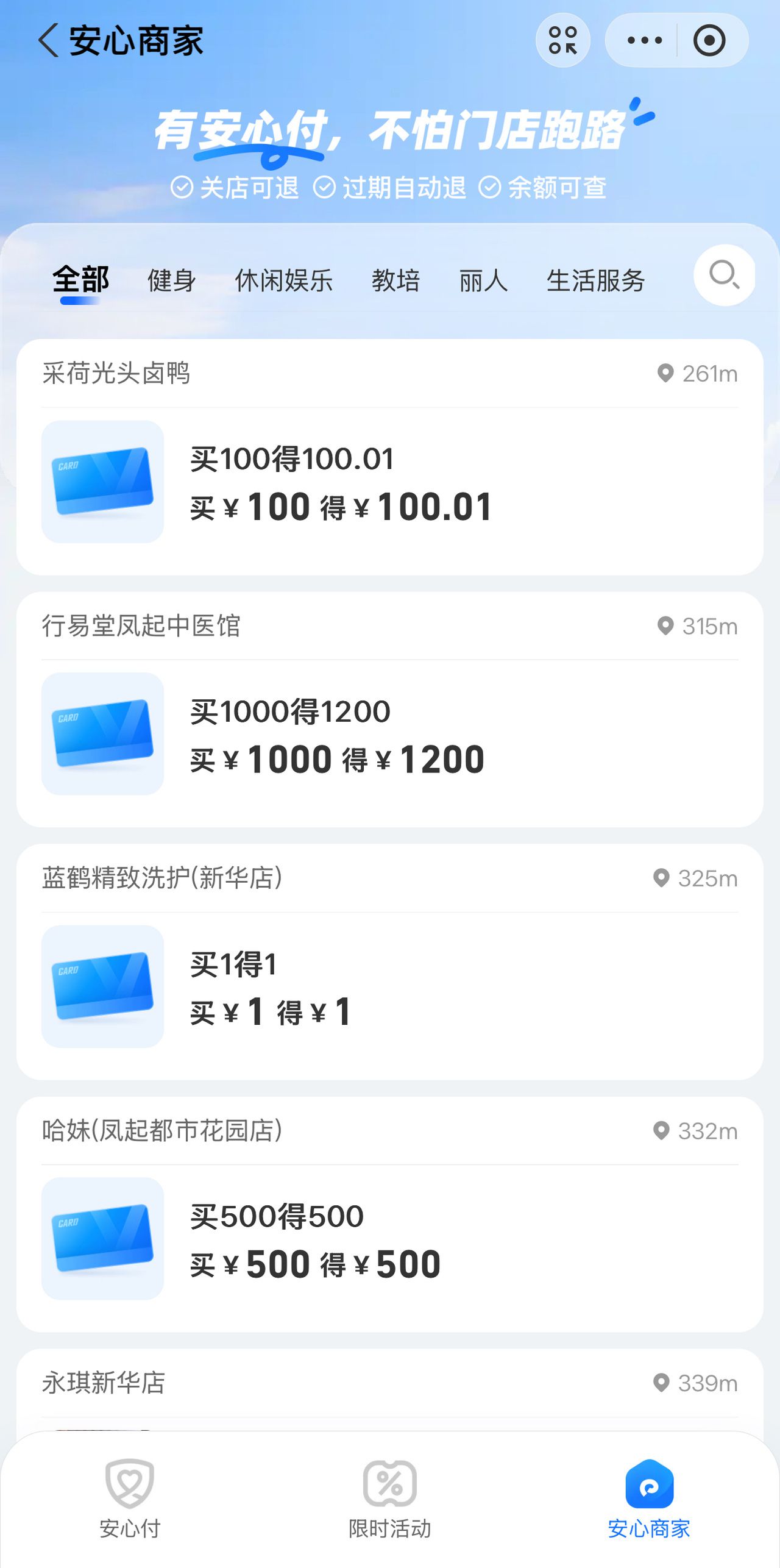780x1568 pixels.
Task: Open 蓝鹤精致洗护(新华店) 买1得1 card
Action: click(x=390, y=987)
